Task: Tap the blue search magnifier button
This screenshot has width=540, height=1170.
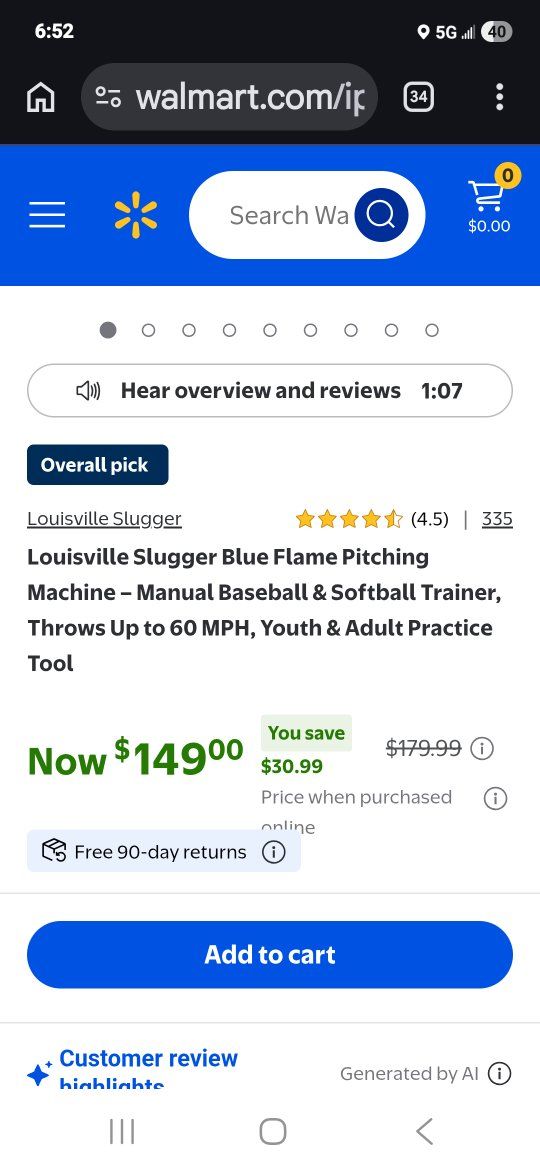Action: tap(381, 215)
